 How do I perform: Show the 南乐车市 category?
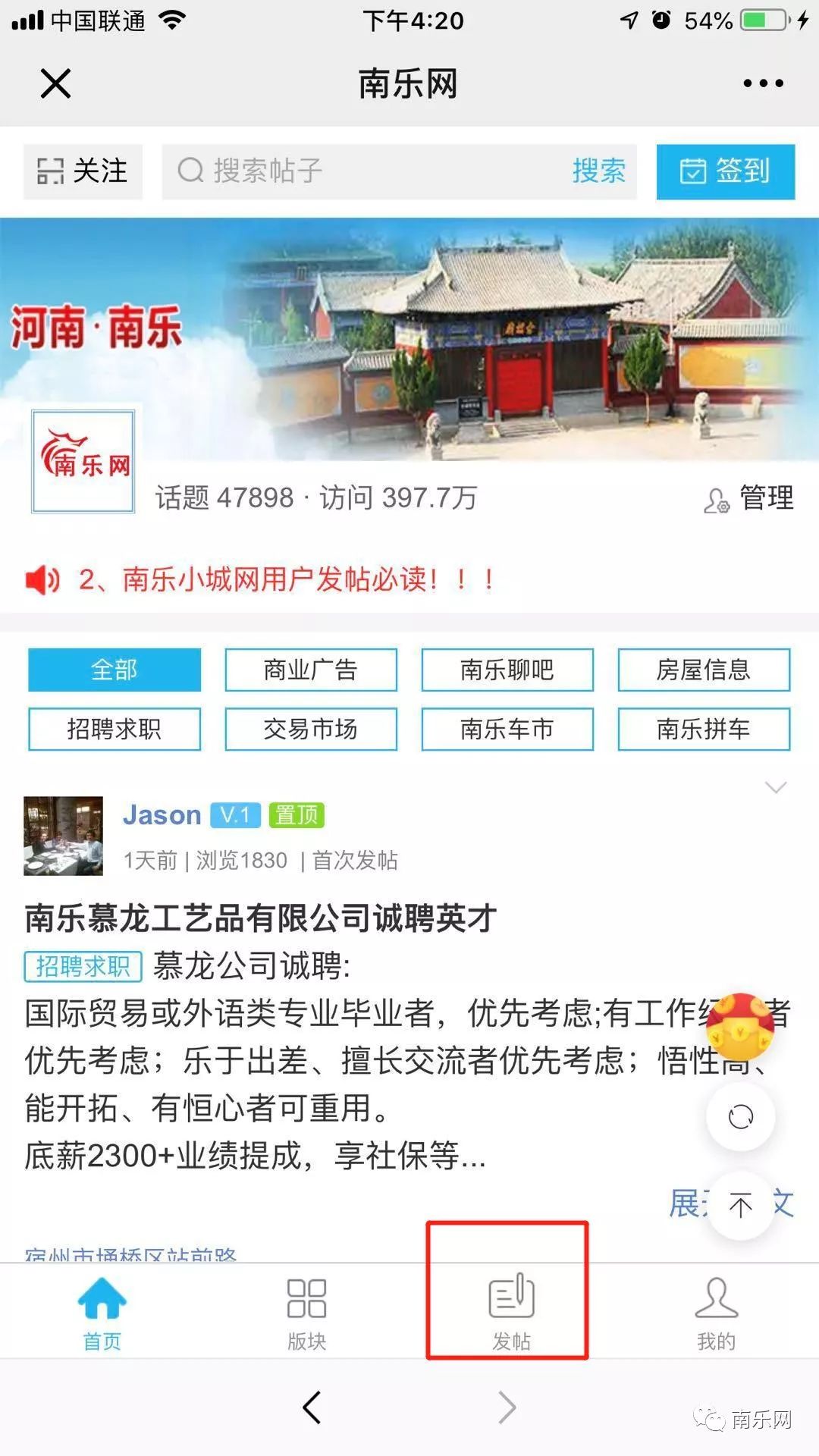point(507,729)
